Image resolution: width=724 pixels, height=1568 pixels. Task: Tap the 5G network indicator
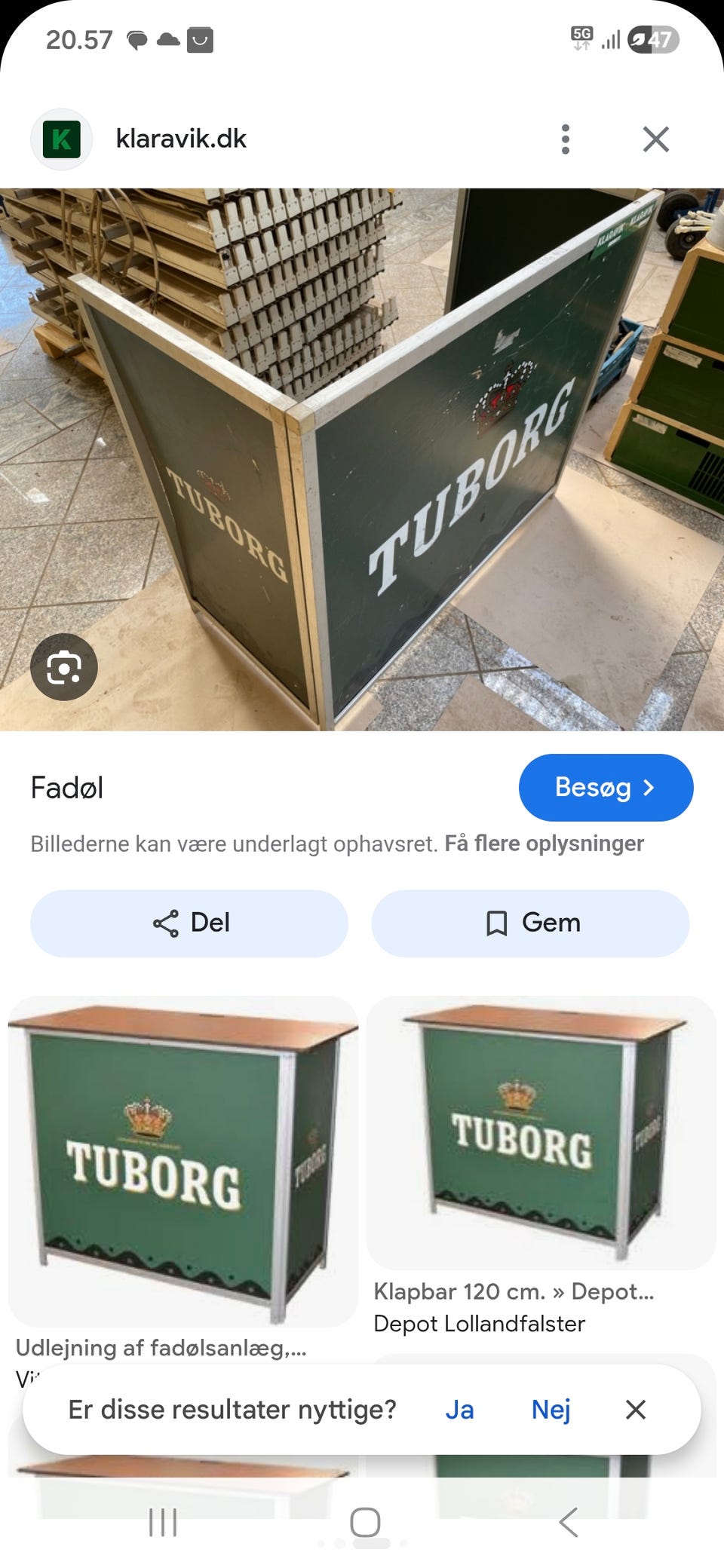coord(581,38)
